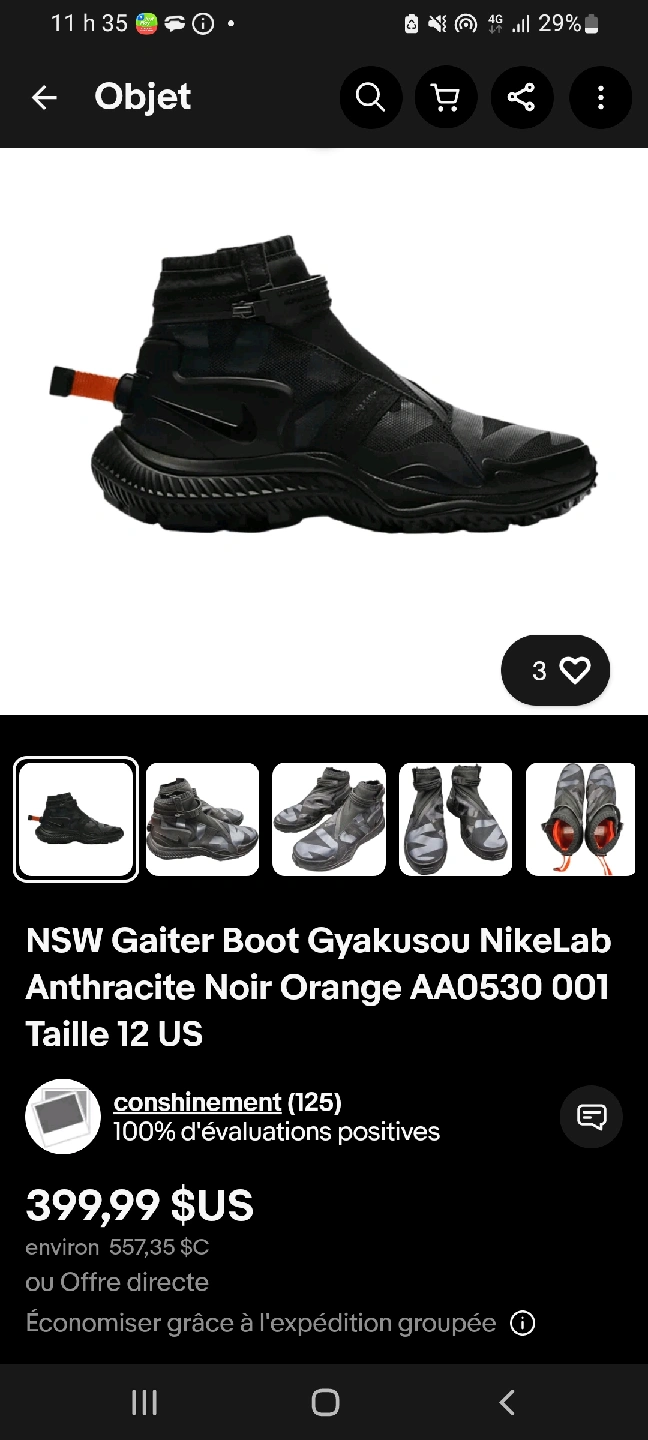Open the search icon in the app bar
The height and width of the screenshot is (1440, 648).
point(371,97)
